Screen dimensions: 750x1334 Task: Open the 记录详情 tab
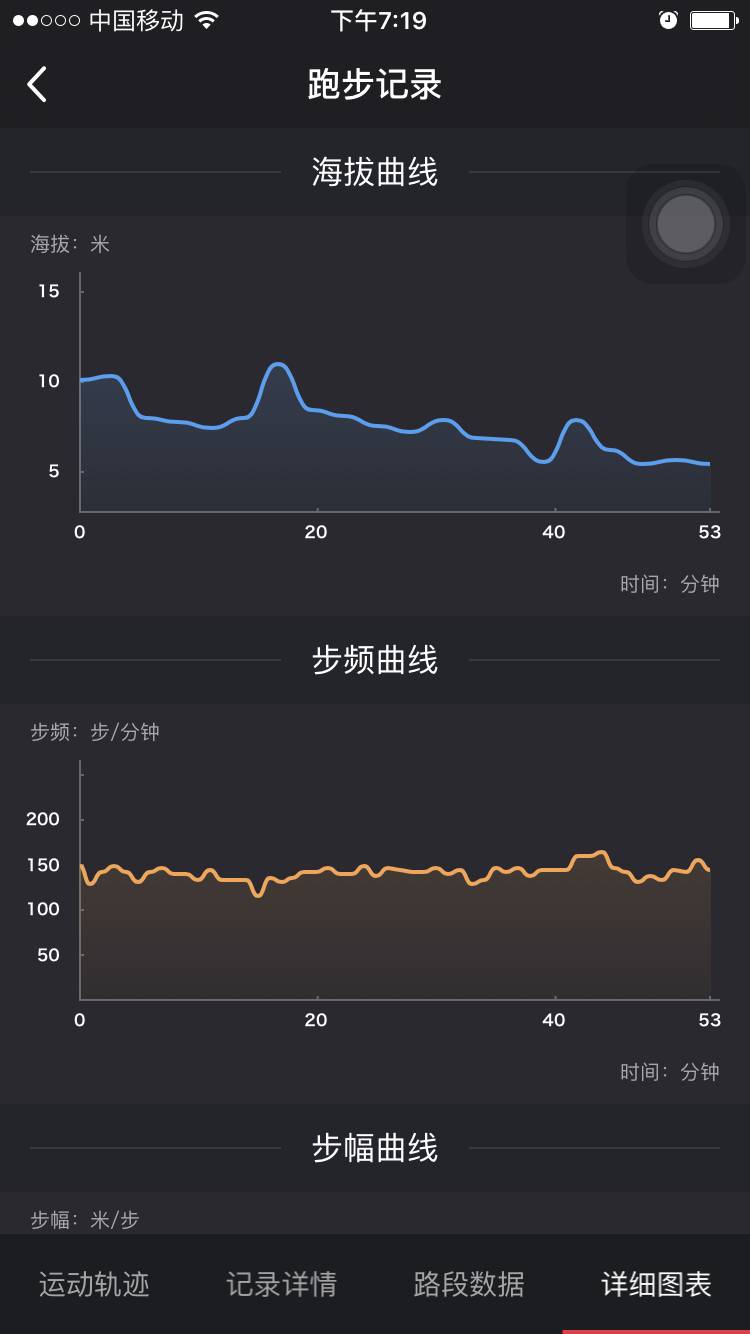coord(281,1284)
